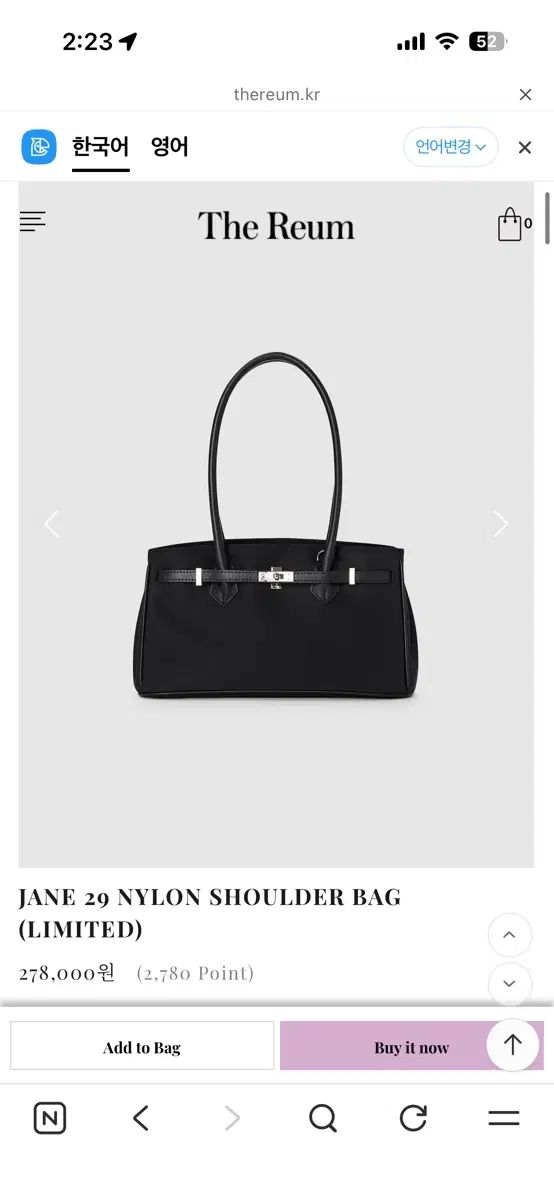554x1200 pixels.
Task: Open the site hamburger menu
Action: (33, 222)
